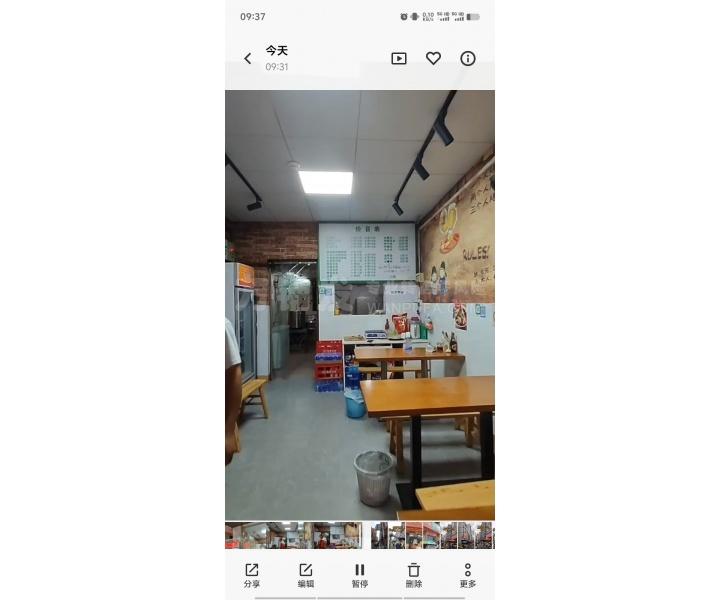720x600 pixels.
Task: Open the info details icon
Action: pyautogui.click(x=467, y=59)
